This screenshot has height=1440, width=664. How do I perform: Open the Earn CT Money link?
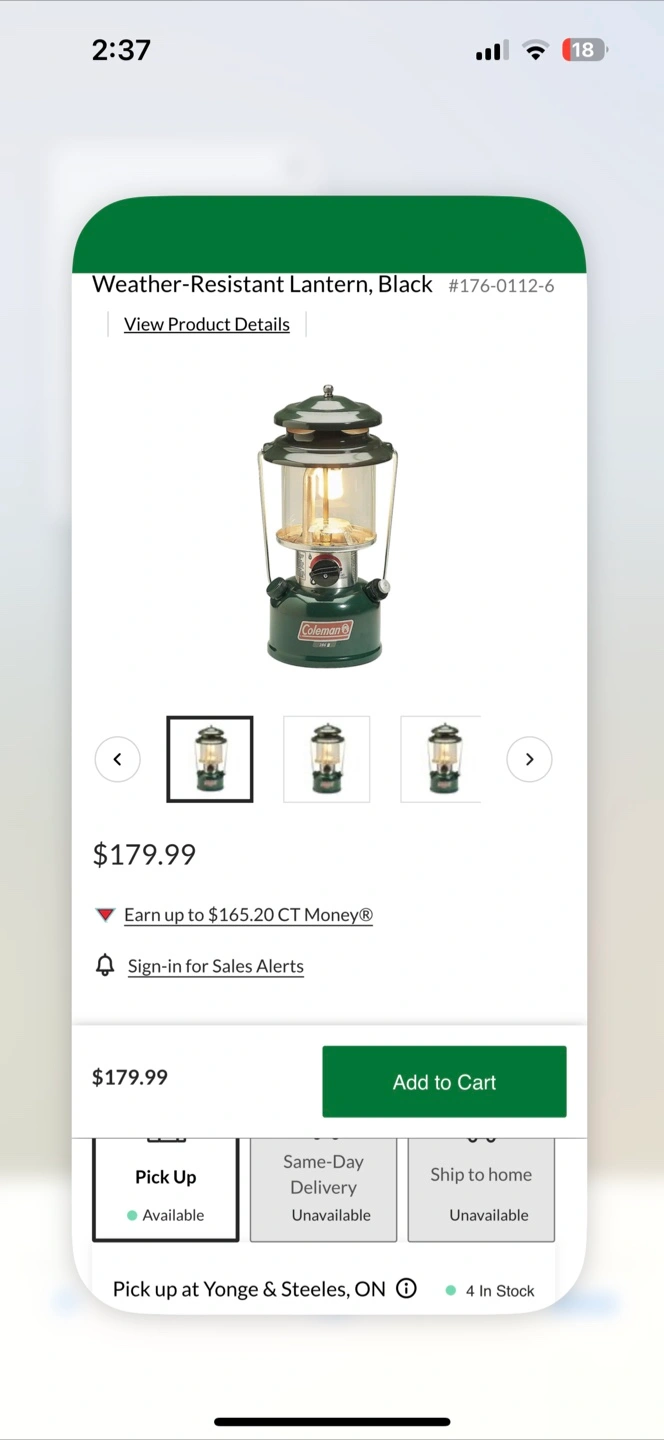pos(248,915)
